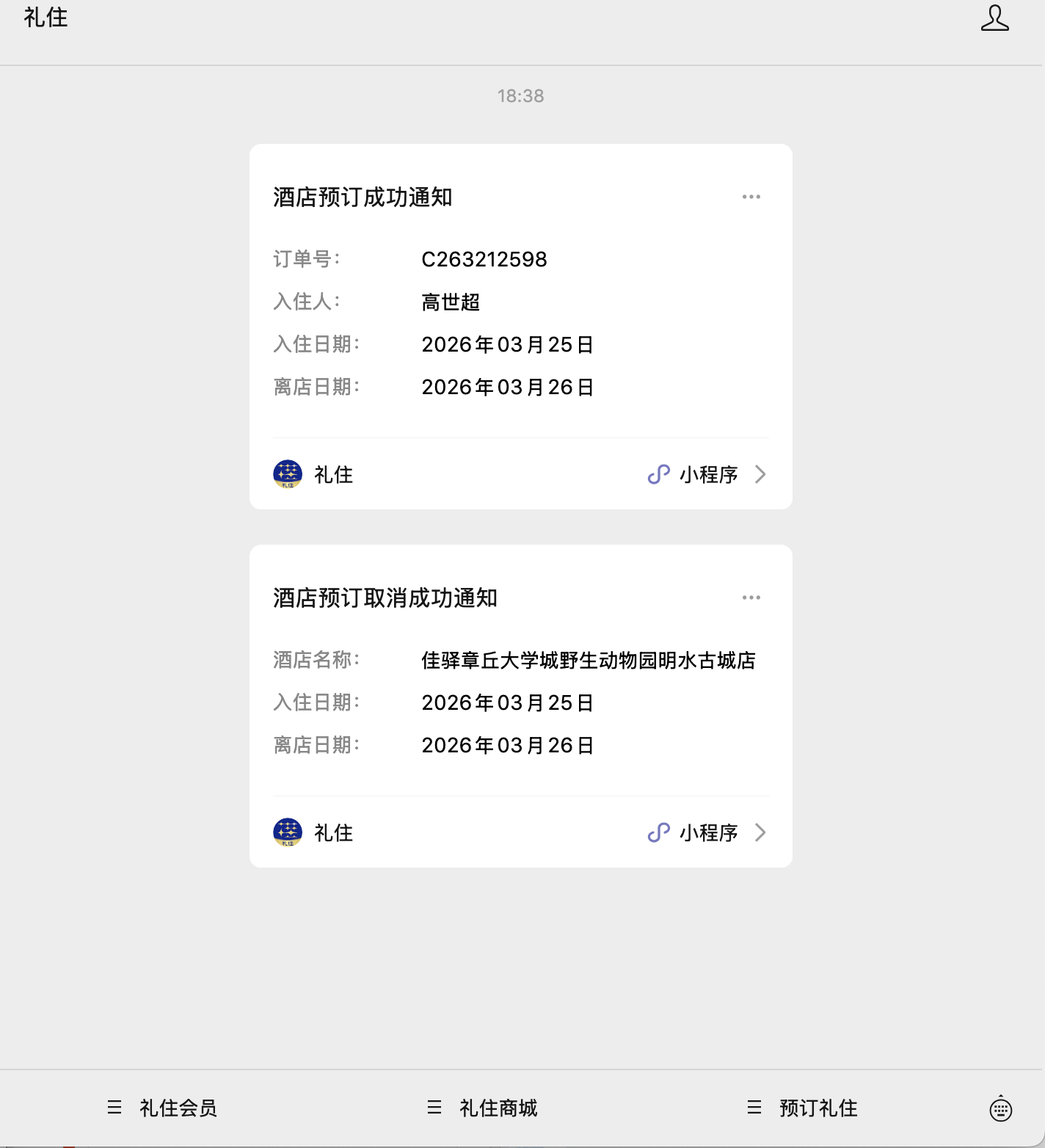
Task: Click the mini-program link icon on first card
Action: click(658, 474)
